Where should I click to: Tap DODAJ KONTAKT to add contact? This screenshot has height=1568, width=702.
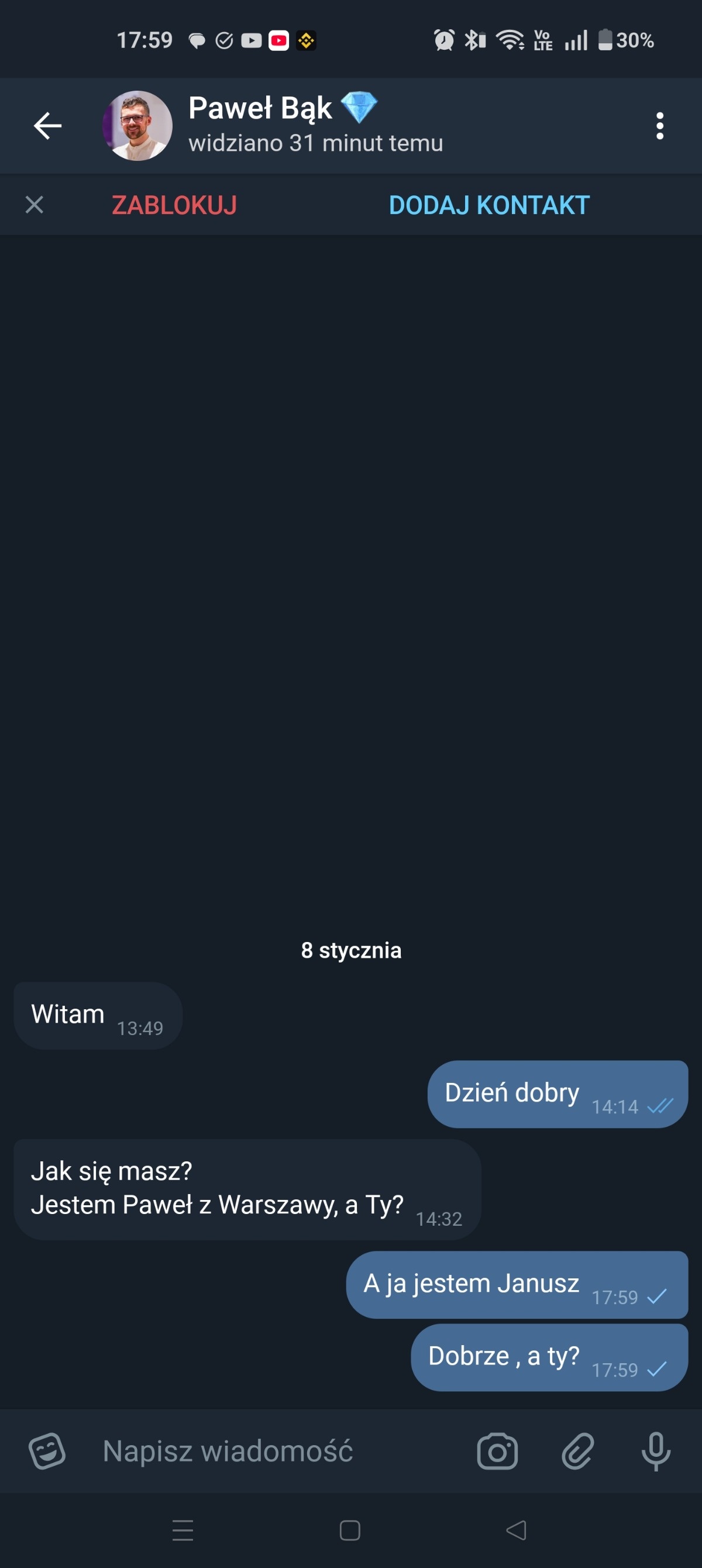click(x=489, y=205)
